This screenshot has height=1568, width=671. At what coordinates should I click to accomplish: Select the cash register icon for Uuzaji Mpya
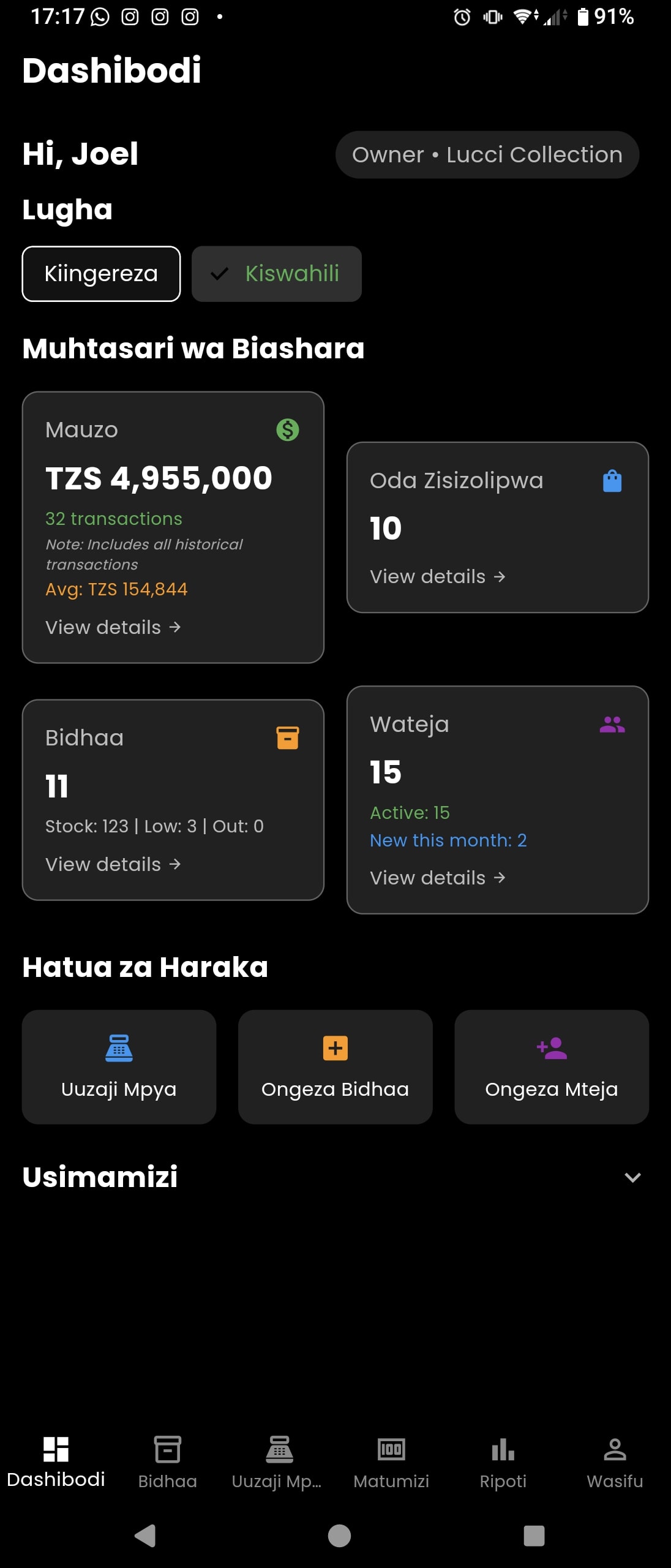pyautogui.click(x=119, y=1047)
